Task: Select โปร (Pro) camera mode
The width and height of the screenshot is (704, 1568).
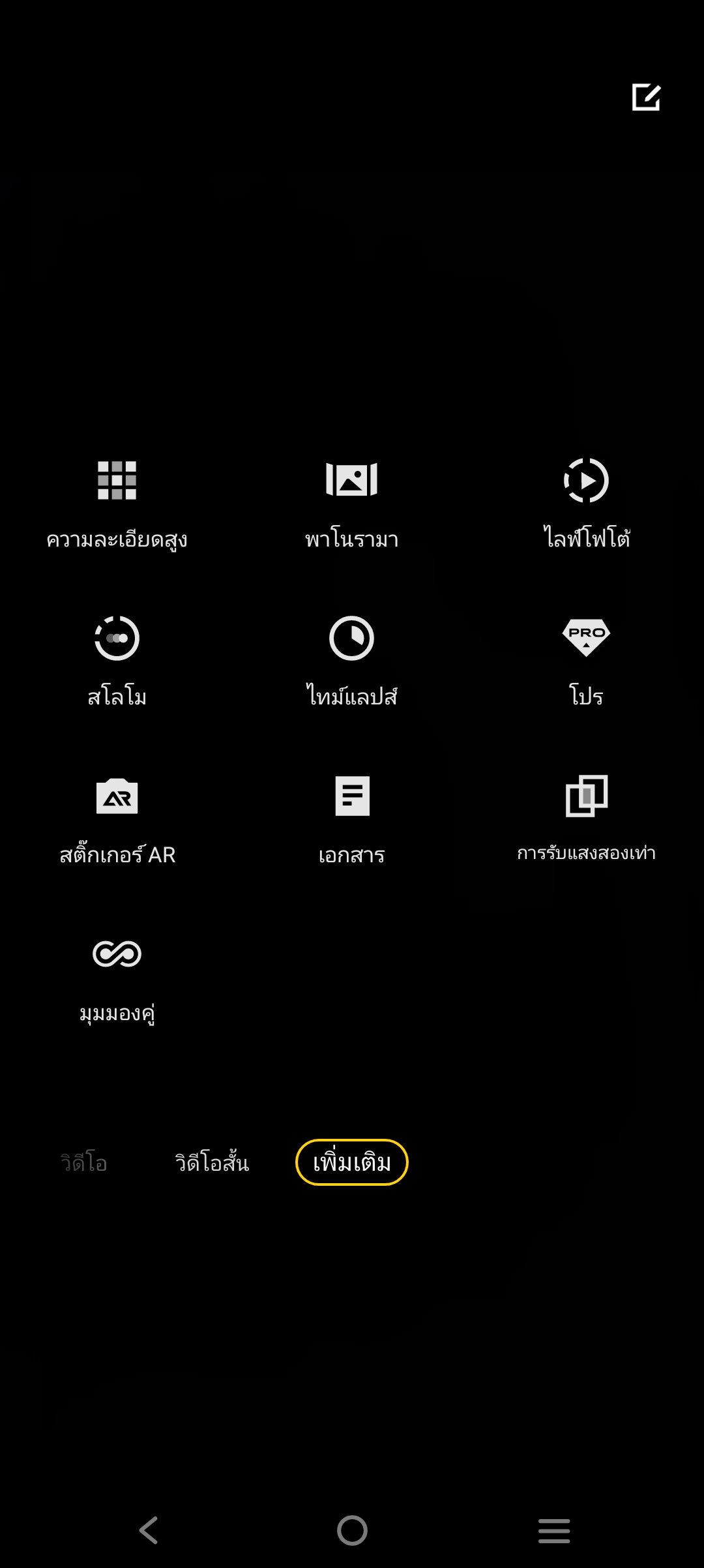Action: [x=586, y=662]
